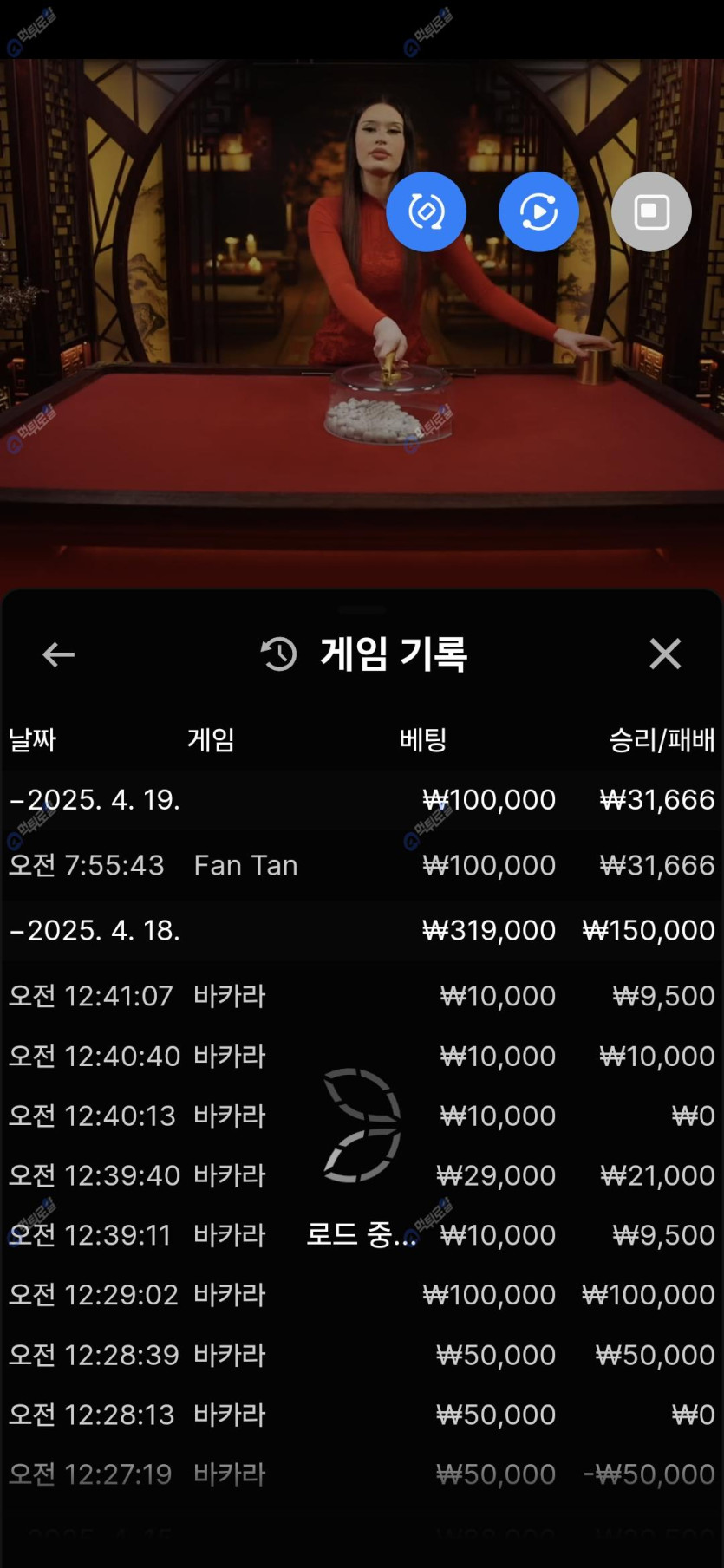Close the 게임 기록 panel
Image resolution: width=724 pixels, height=1568 pixels.
664,654
